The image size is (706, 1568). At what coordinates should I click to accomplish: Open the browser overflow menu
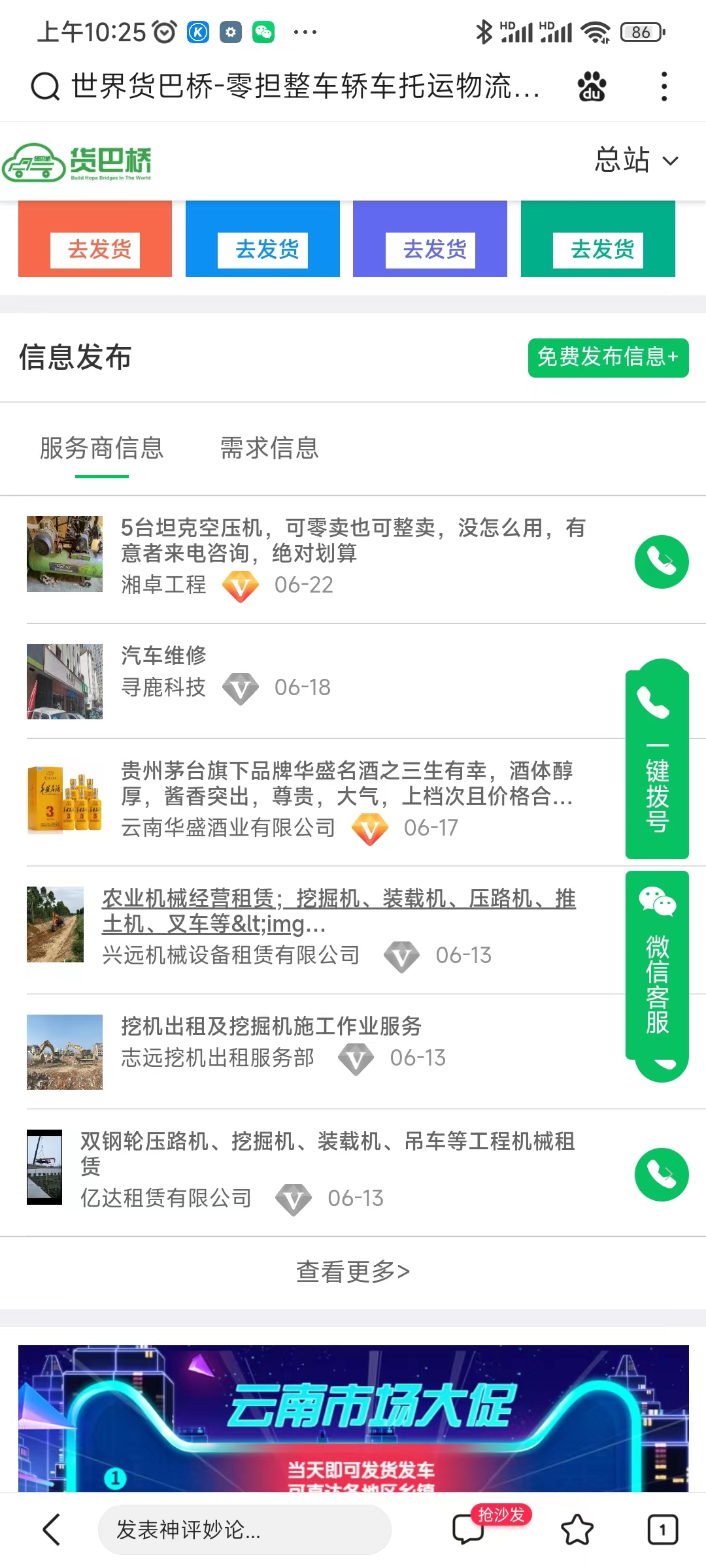point(664,86)
